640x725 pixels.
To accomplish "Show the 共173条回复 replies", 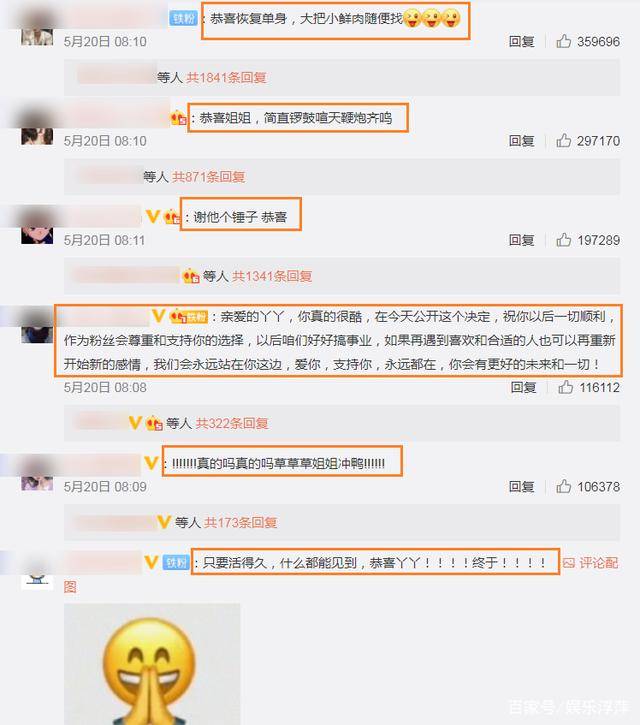I will pos(241,522).
